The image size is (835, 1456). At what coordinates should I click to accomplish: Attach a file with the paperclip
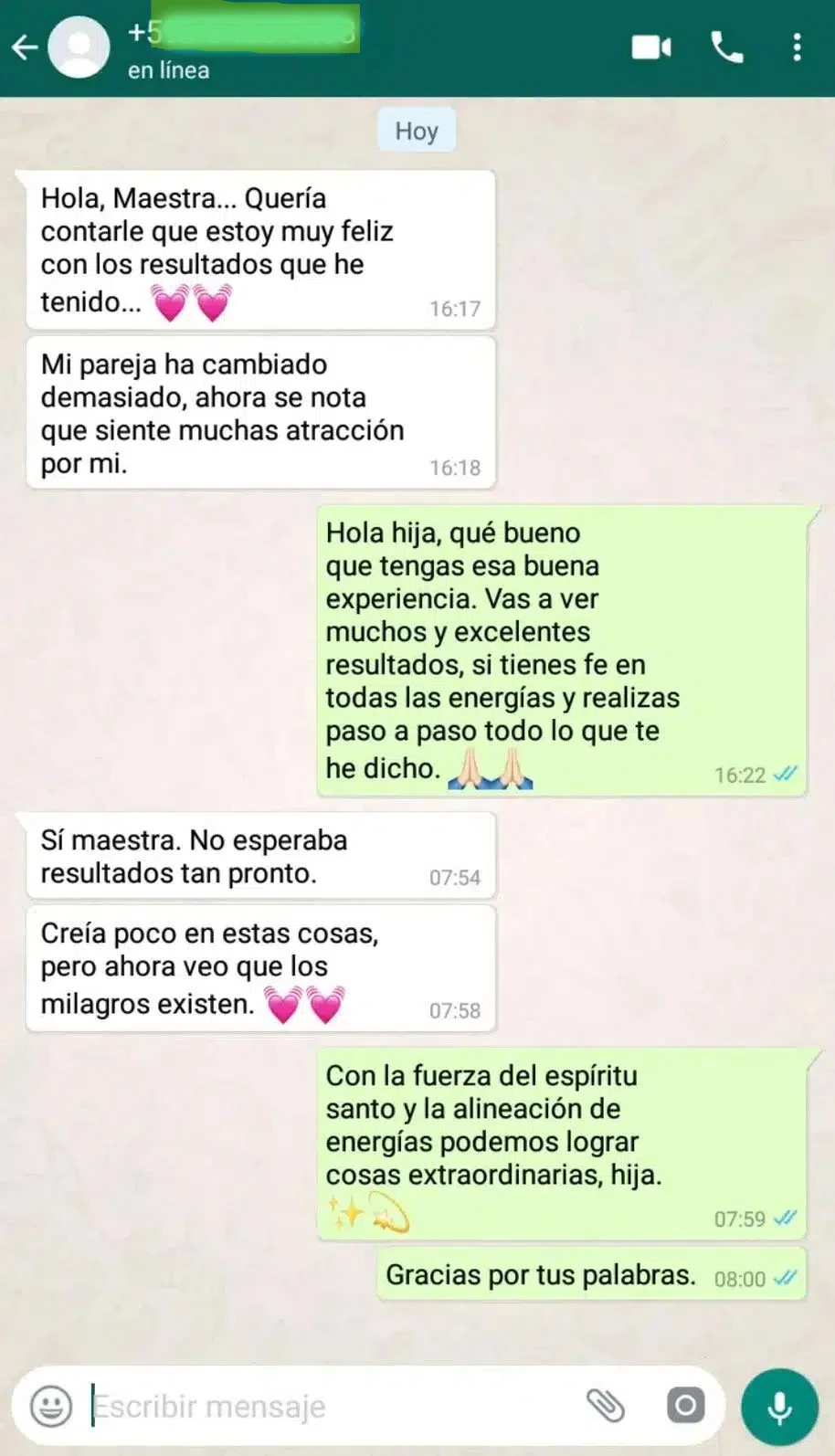(604, 1405)
